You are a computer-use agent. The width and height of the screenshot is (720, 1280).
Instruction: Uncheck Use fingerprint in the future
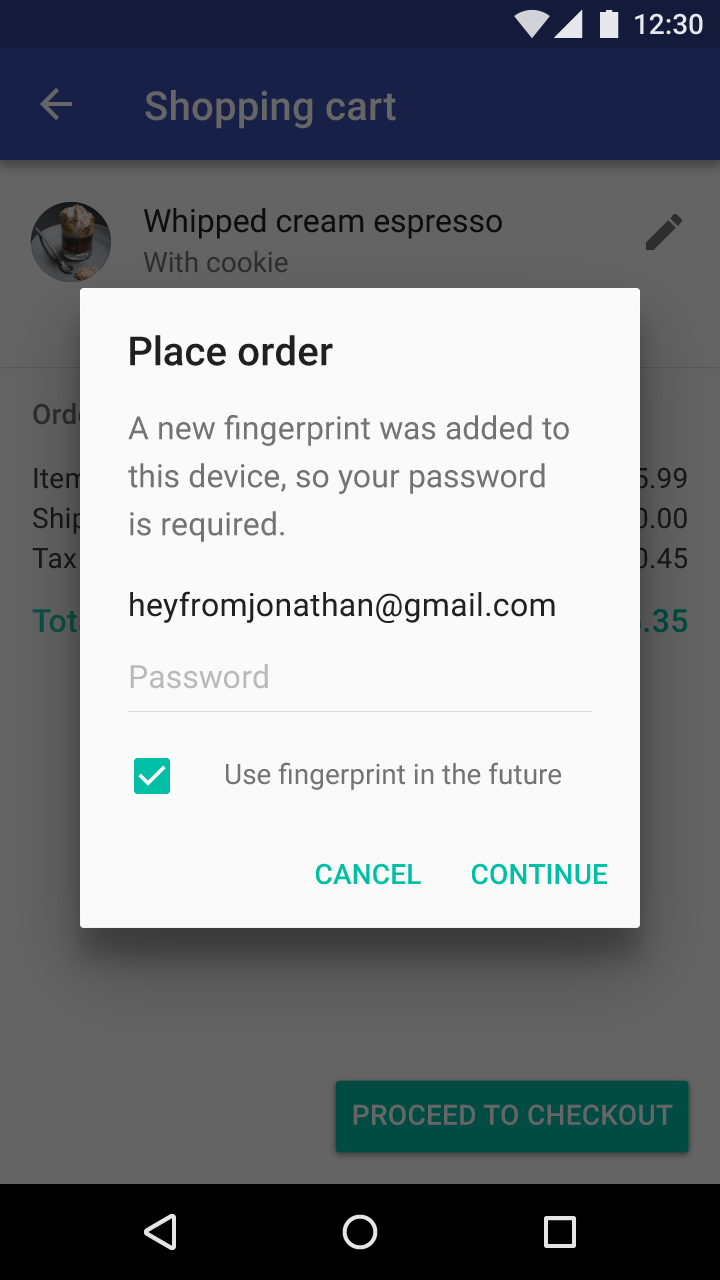point(152,776)
